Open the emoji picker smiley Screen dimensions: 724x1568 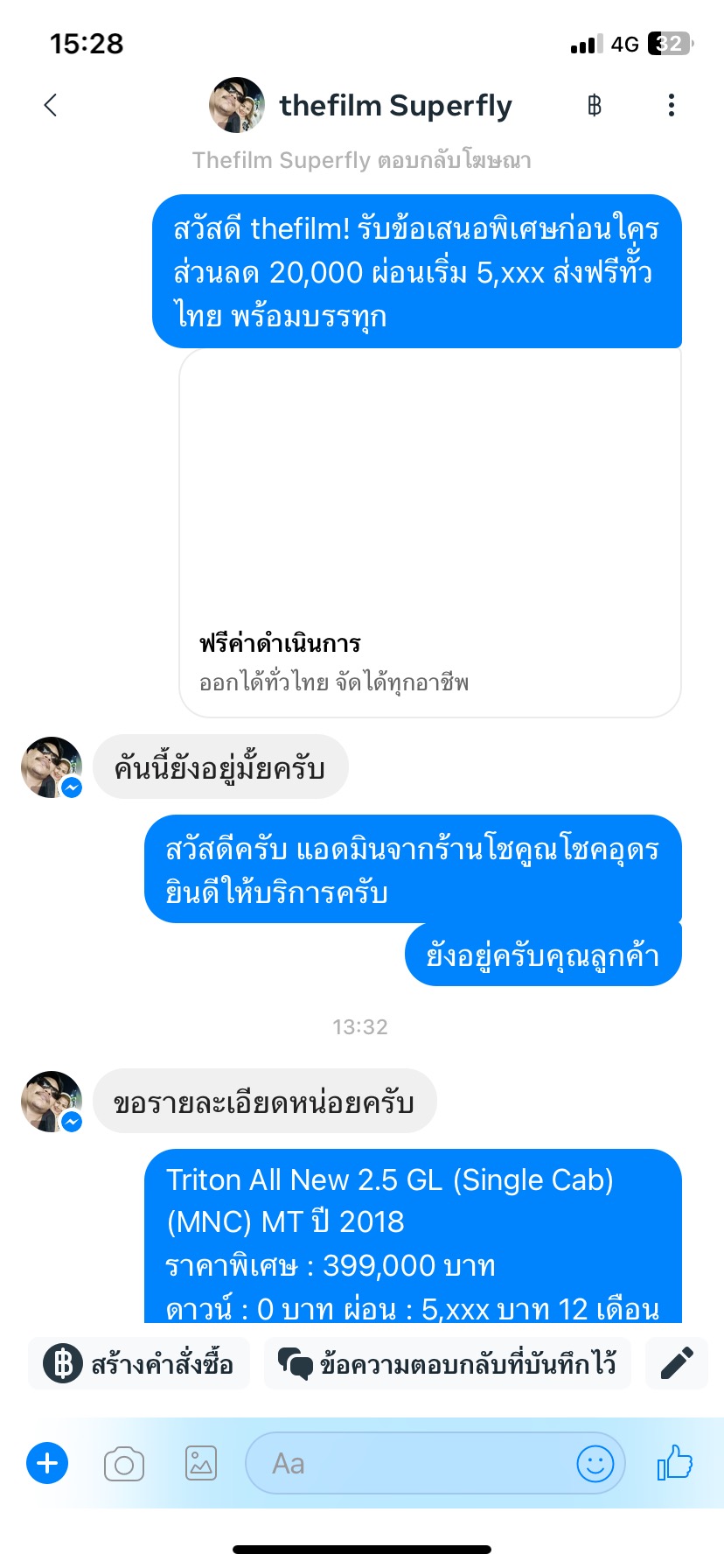[x=595, y=1463]
